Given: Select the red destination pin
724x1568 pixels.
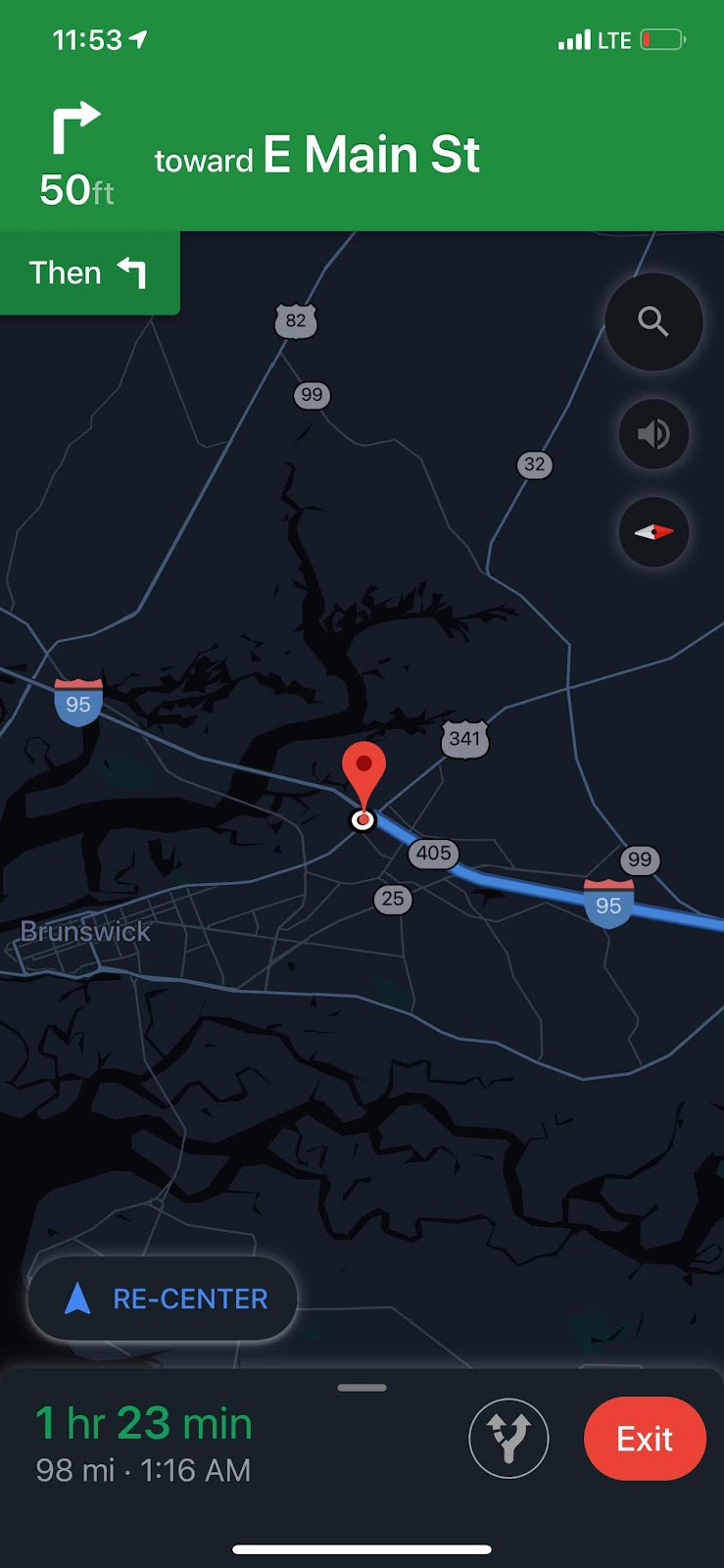Looking at the screenshot, I should (x=363, y=769).
